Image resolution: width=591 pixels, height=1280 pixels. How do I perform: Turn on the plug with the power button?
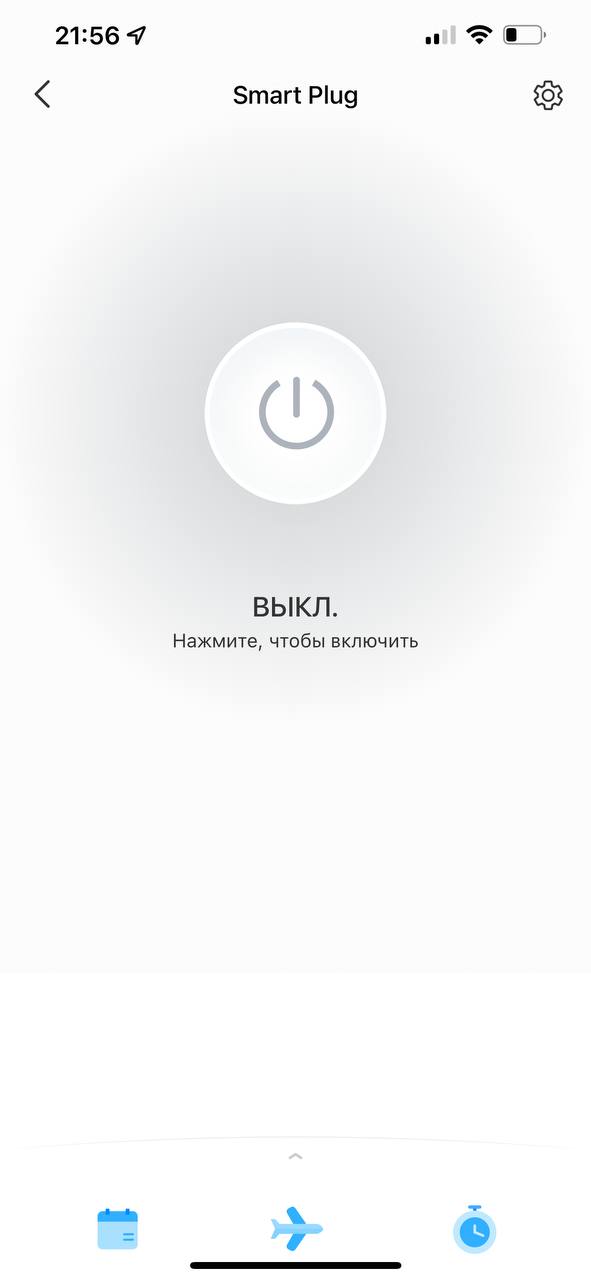click(295, 413)
